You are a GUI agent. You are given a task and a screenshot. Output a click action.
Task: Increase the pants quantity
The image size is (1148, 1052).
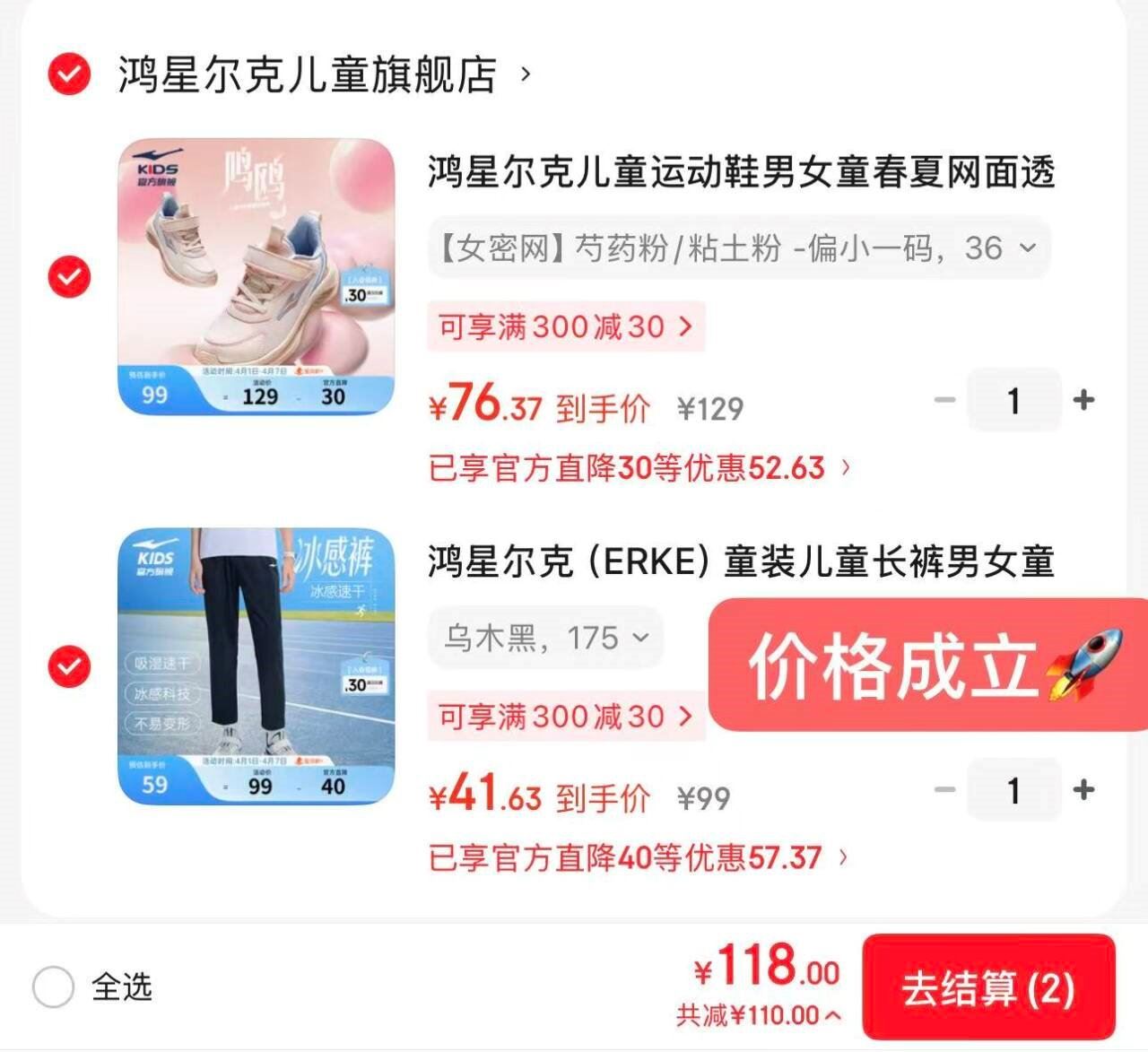[1083, 790]
